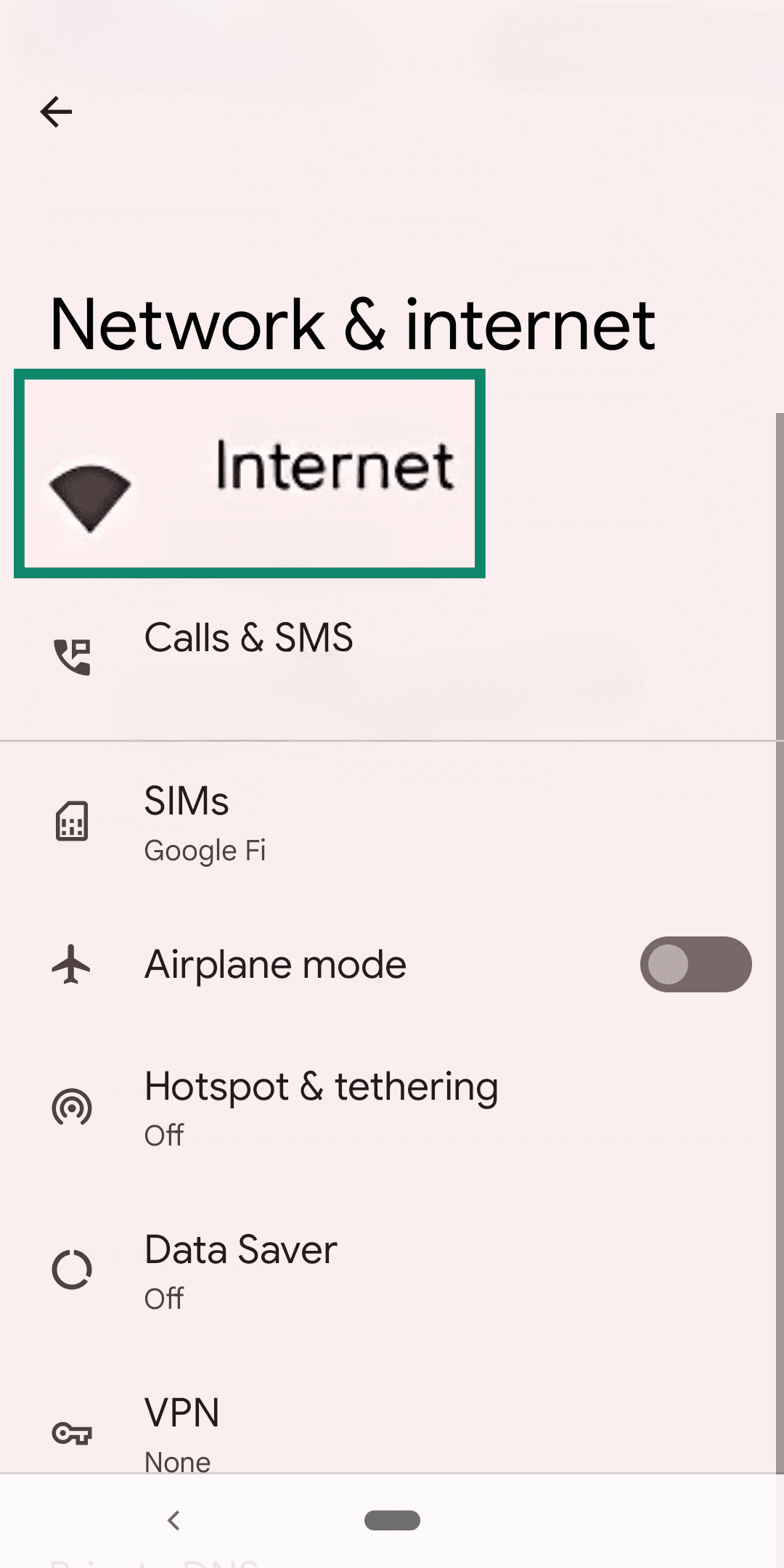Viewport: 784px width, 1568px height.
Task: Tap the Hotspot & tethering hotspot icon
Action: click(x=72, y=1106)
